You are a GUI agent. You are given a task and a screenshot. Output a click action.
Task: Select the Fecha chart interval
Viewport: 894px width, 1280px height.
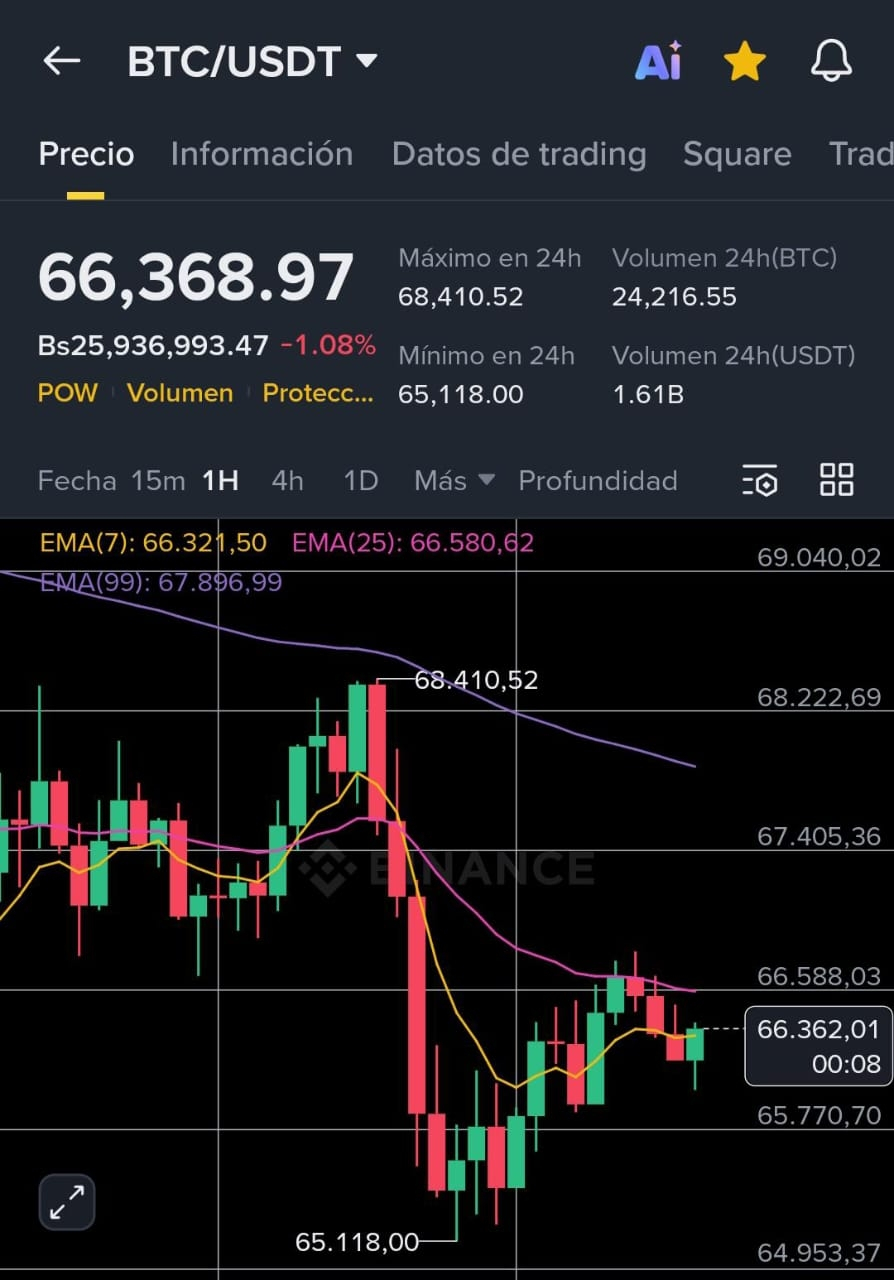pos(77,481)
